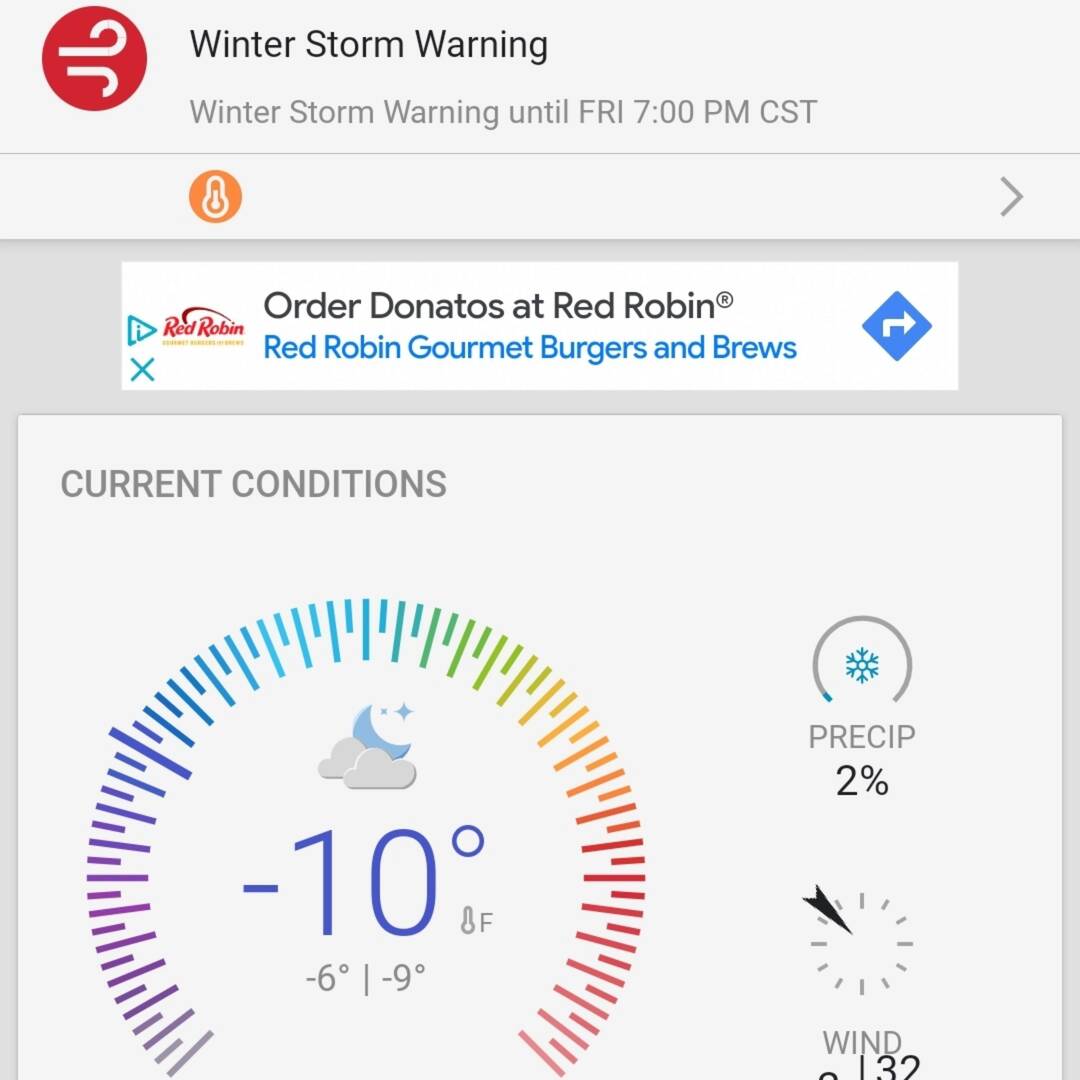The width and height of the screenshot is (1080, 1080).
Task: Open Red Robin Gourmet Burgers ad link
Action: click(x=530, y=348)
